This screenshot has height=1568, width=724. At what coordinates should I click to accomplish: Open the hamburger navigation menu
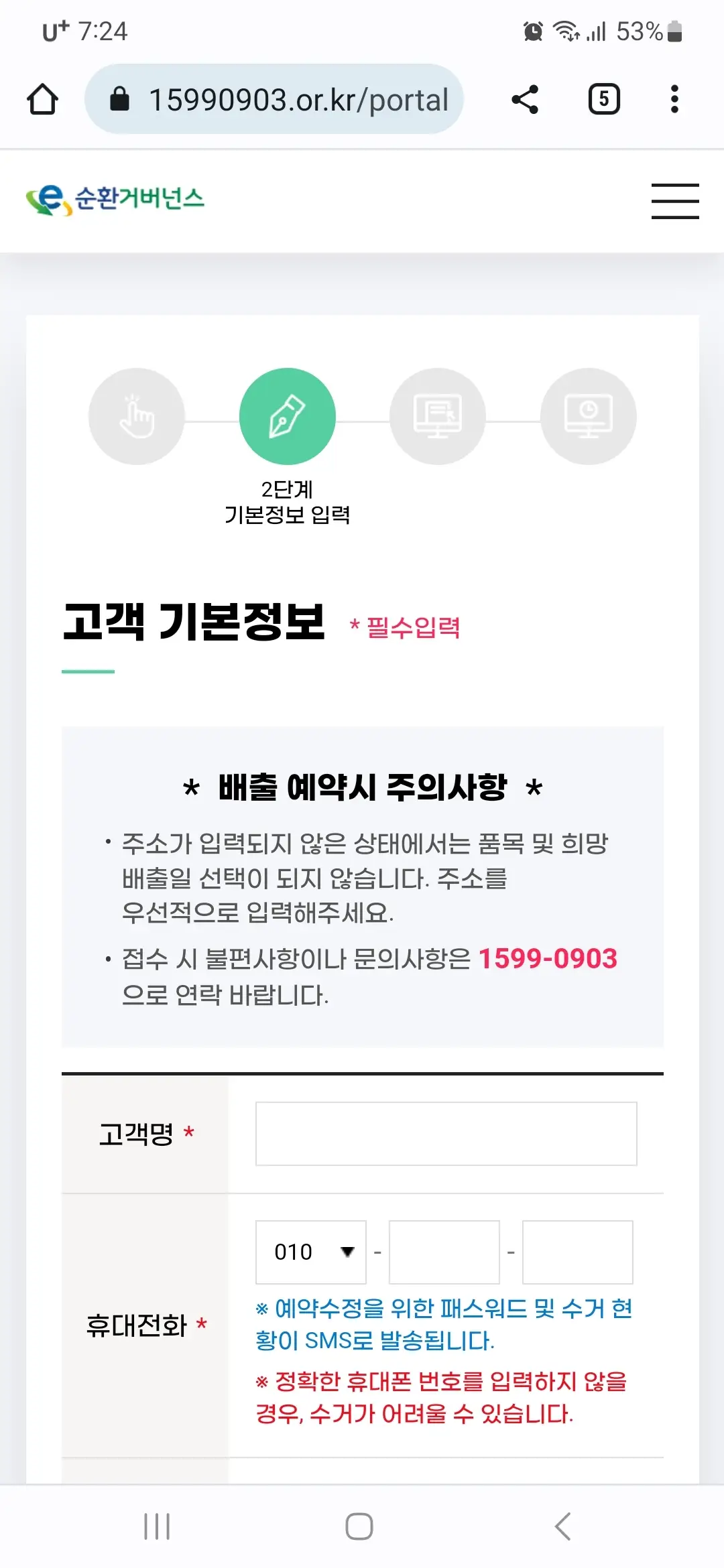[x=675, y=200]
